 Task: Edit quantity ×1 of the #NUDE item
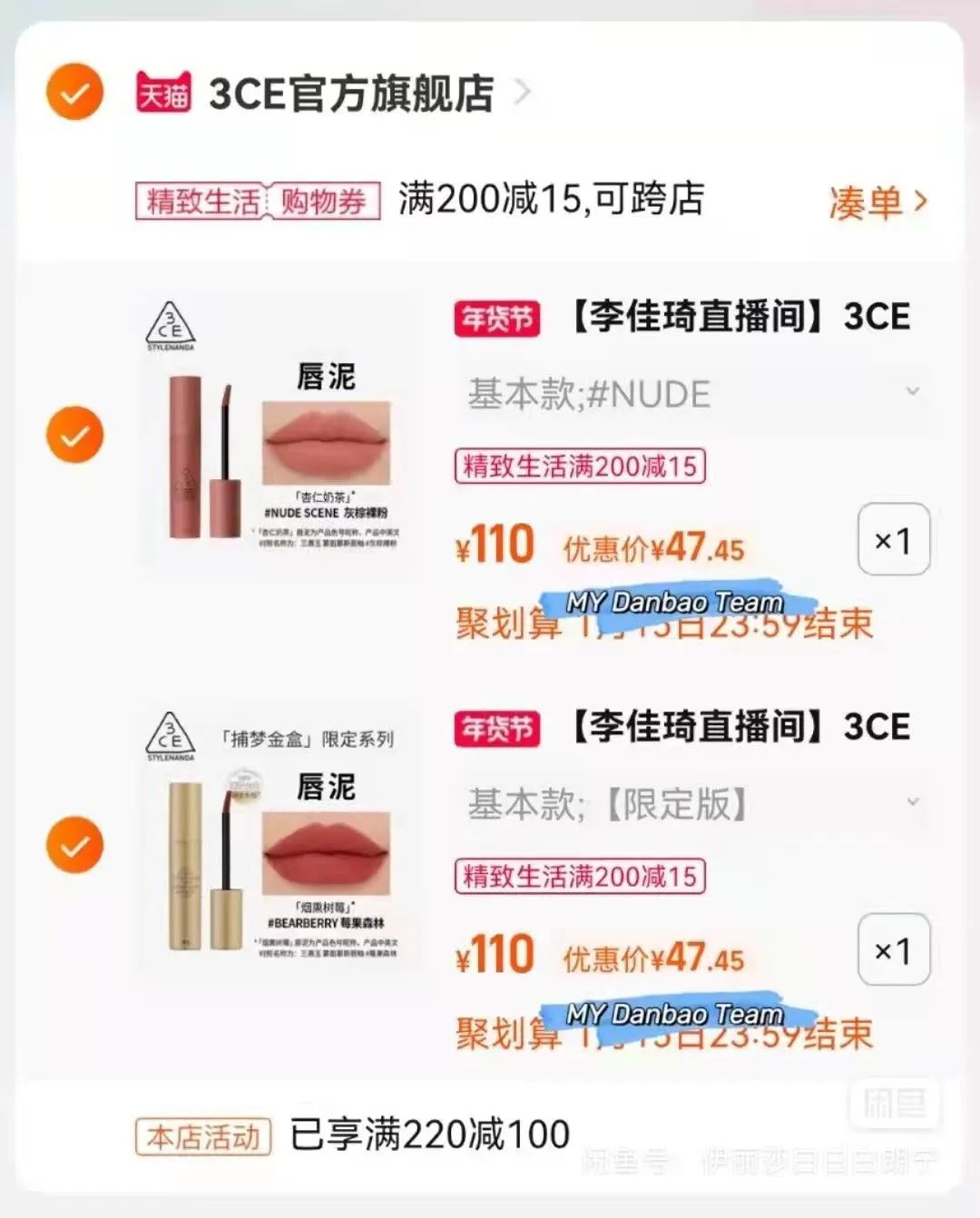[x=893, y=540]
